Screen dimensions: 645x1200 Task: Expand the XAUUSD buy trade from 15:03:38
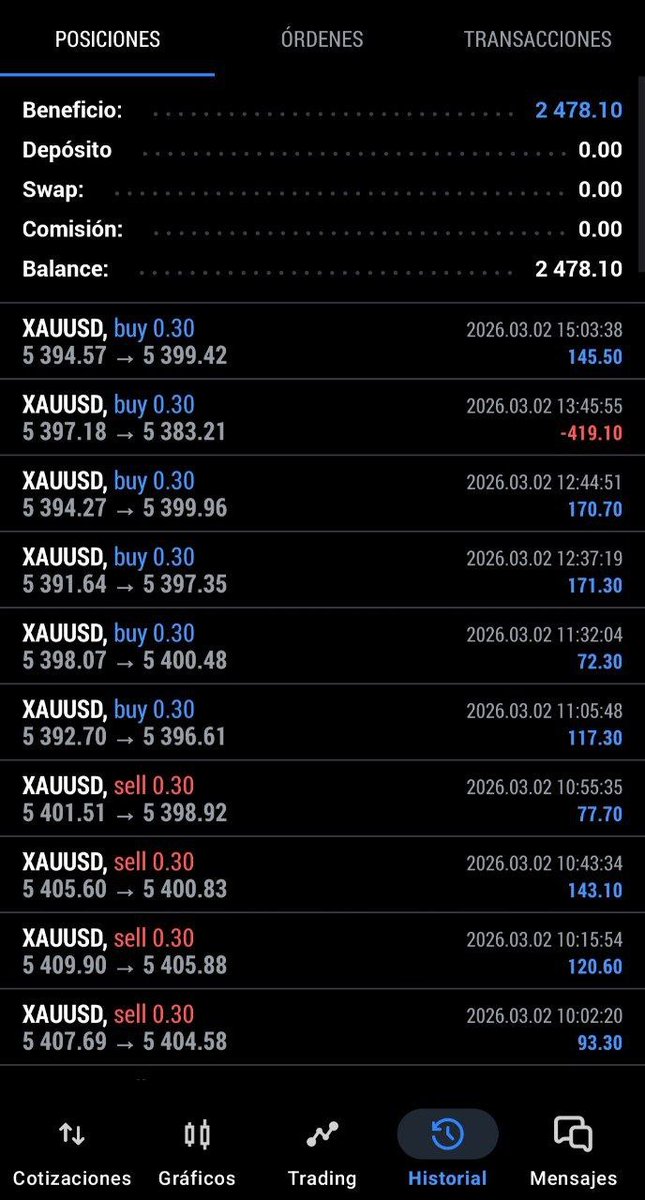click(322, 342)
